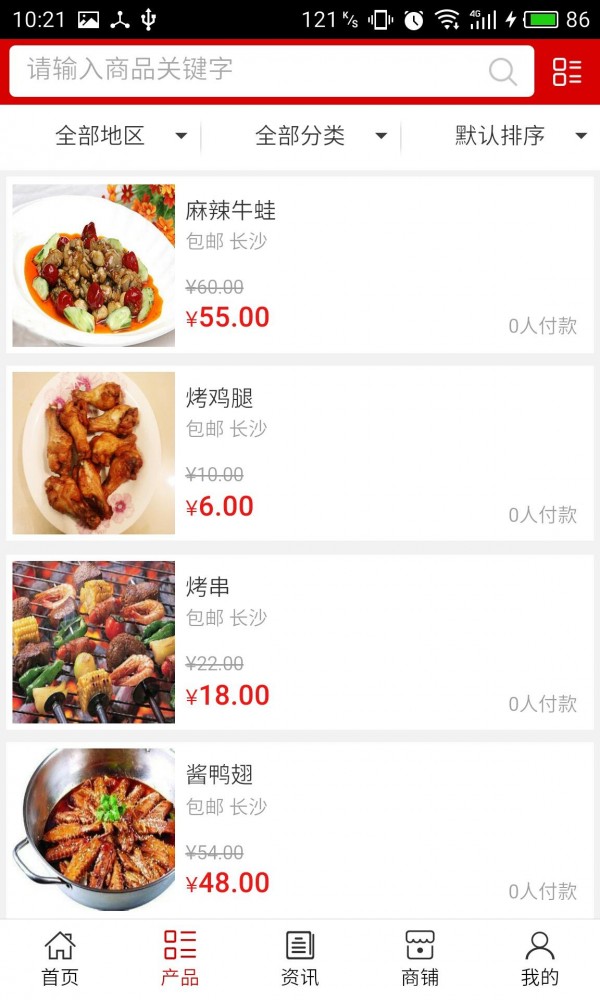View the 烤鸡腿 product details

click(300, 453)
